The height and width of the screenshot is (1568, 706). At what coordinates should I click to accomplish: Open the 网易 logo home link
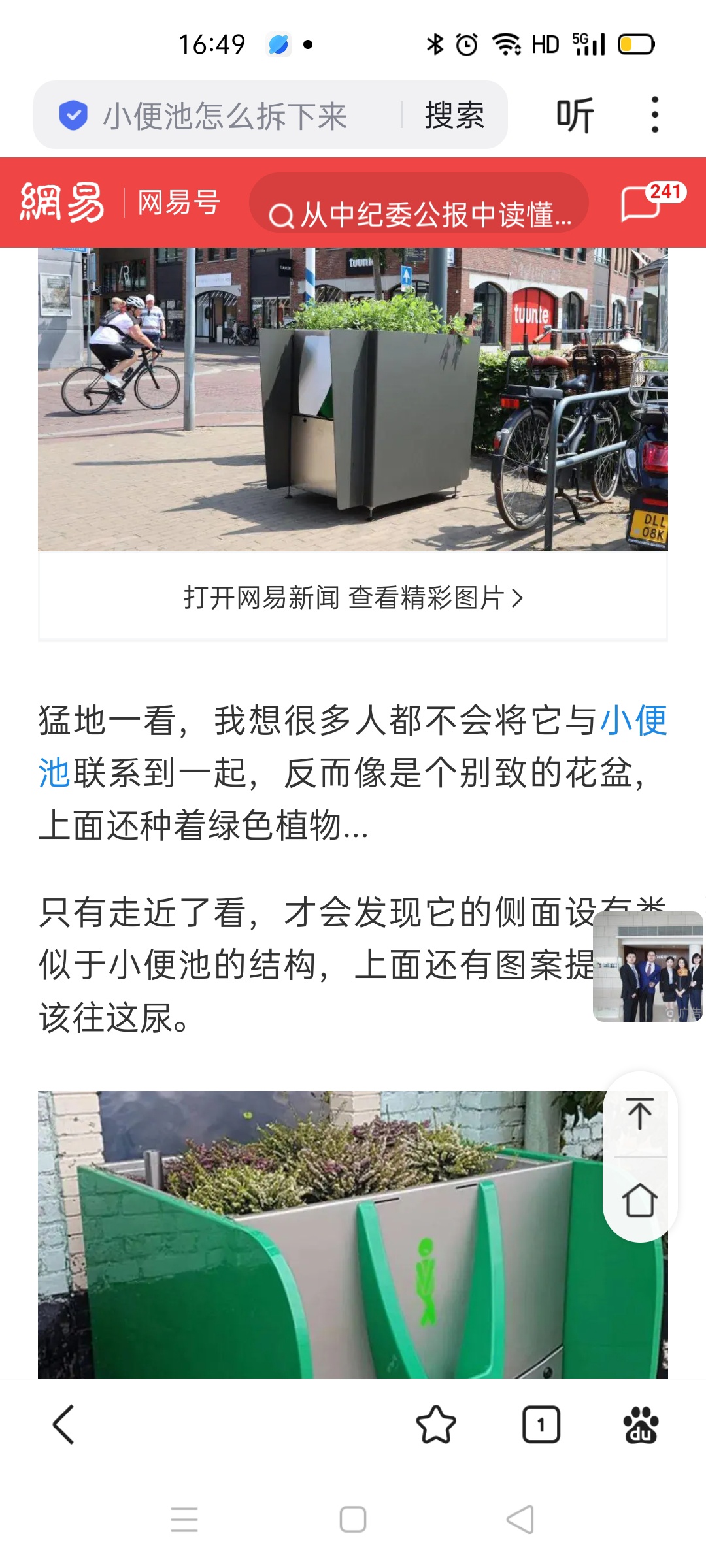pyautogui.click(x=62, y=203)
